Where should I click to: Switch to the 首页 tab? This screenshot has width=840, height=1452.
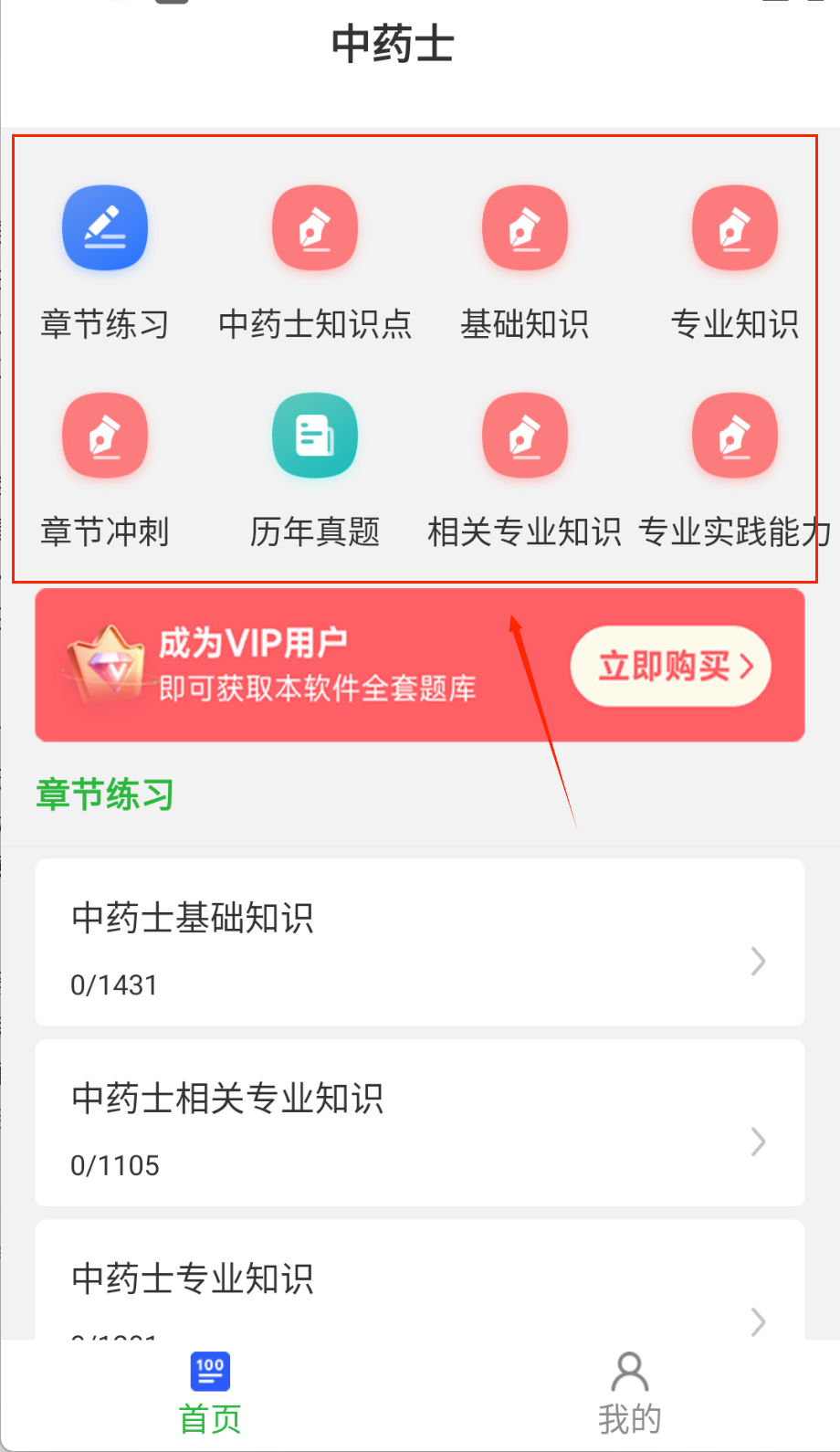[210, 1394]
